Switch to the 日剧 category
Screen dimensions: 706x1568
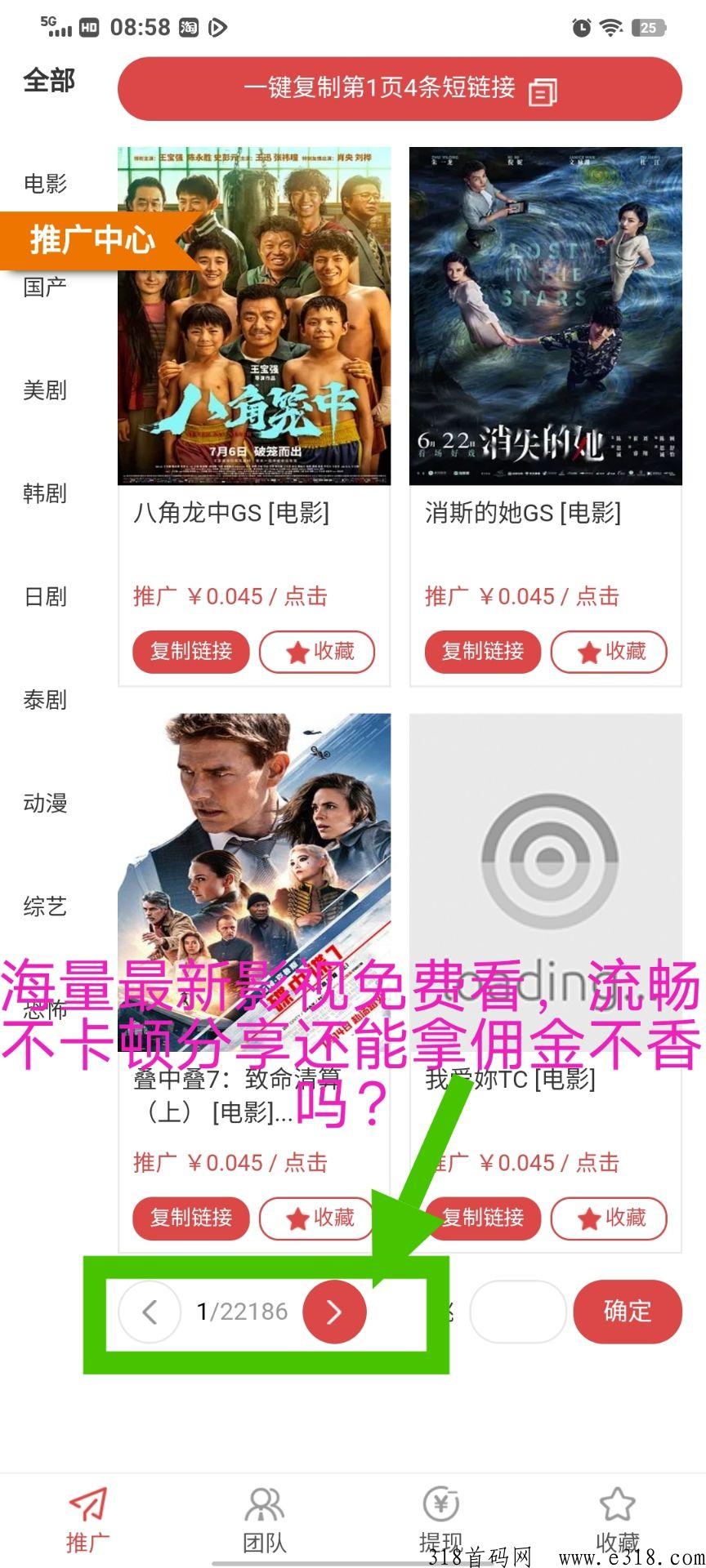click(46, 597)
